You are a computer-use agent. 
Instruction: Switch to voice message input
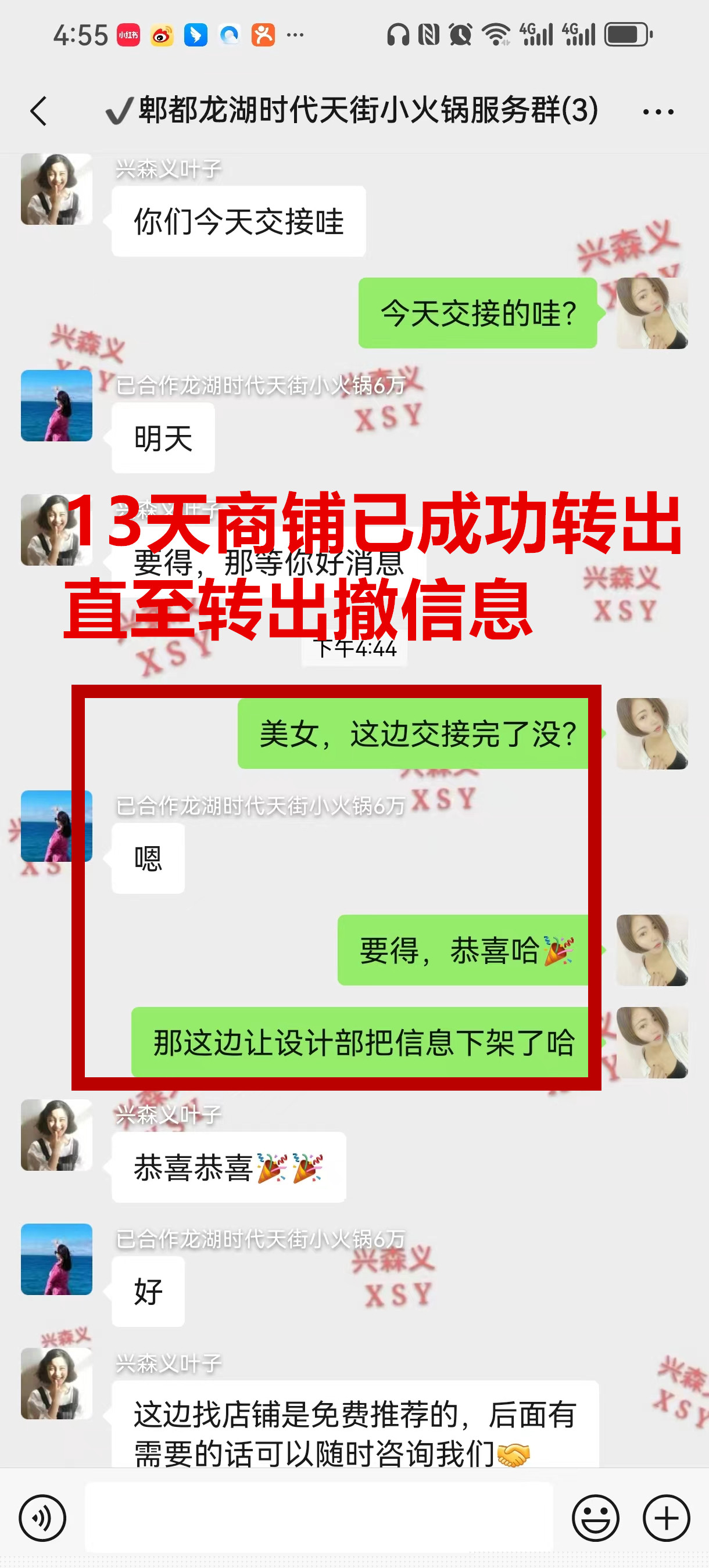(x=42, y=1517)
